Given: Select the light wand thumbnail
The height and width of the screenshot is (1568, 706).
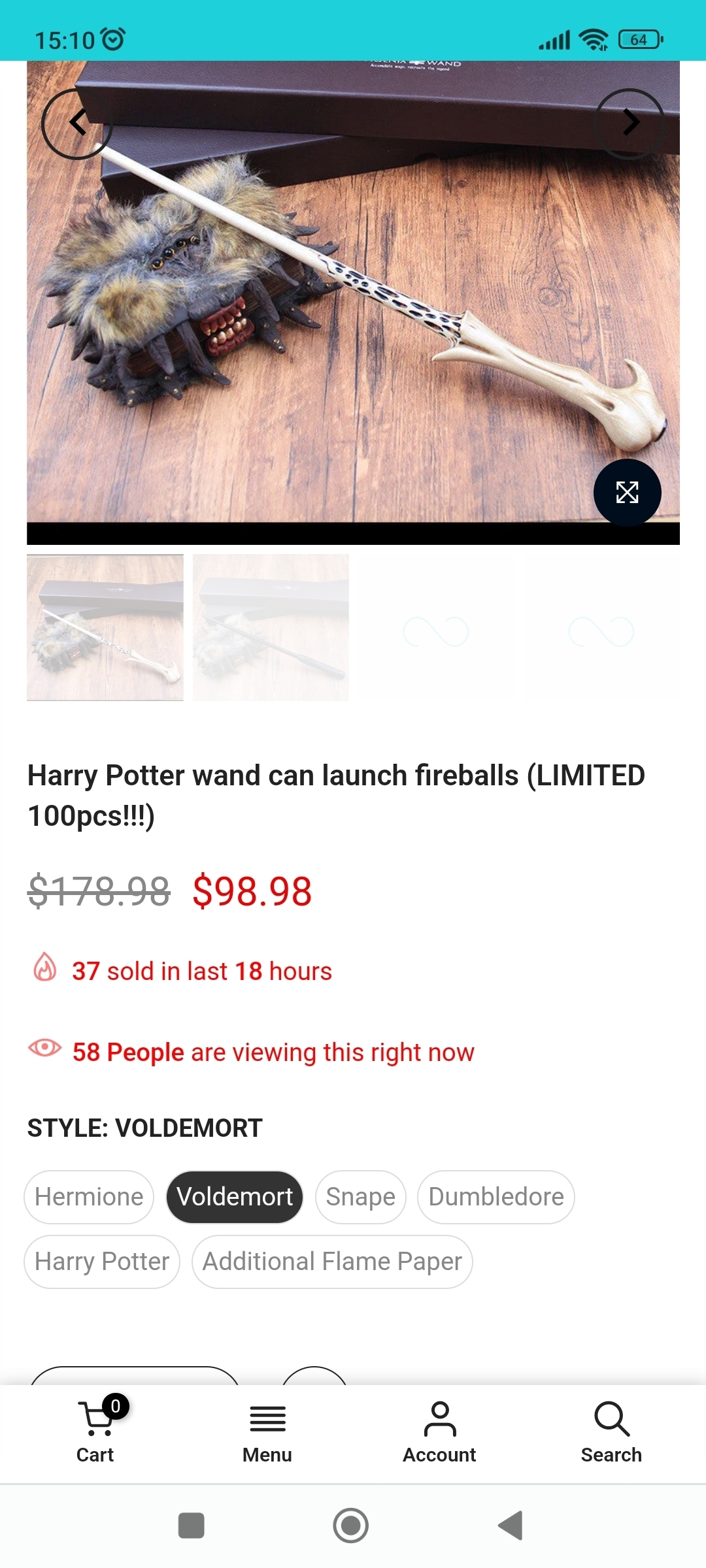Looking at the screenshot, I should pos(105,627).
